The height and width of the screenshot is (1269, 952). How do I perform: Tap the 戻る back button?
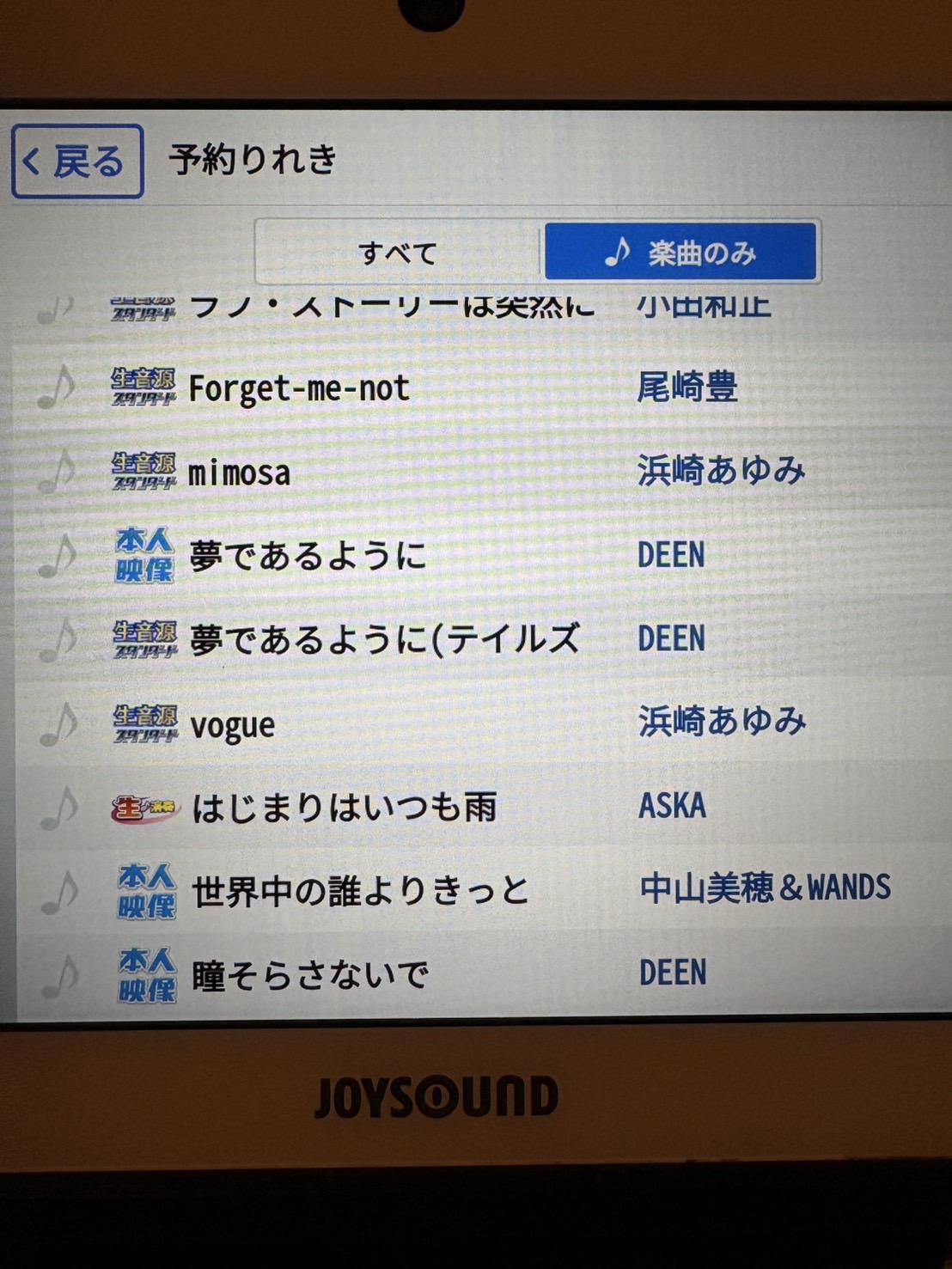coord(77,162)
